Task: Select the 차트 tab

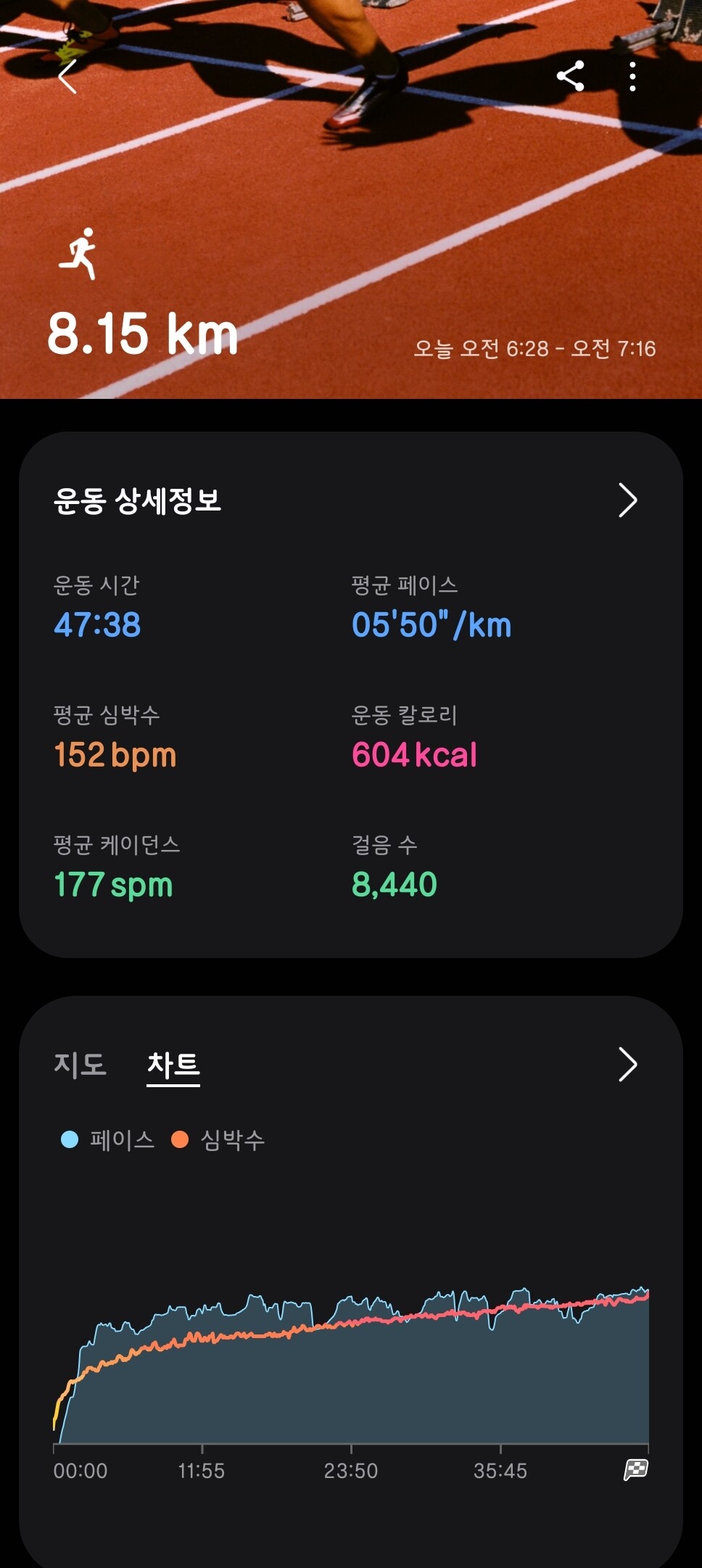Action: pyautogui.click(x=173, y=1065)
